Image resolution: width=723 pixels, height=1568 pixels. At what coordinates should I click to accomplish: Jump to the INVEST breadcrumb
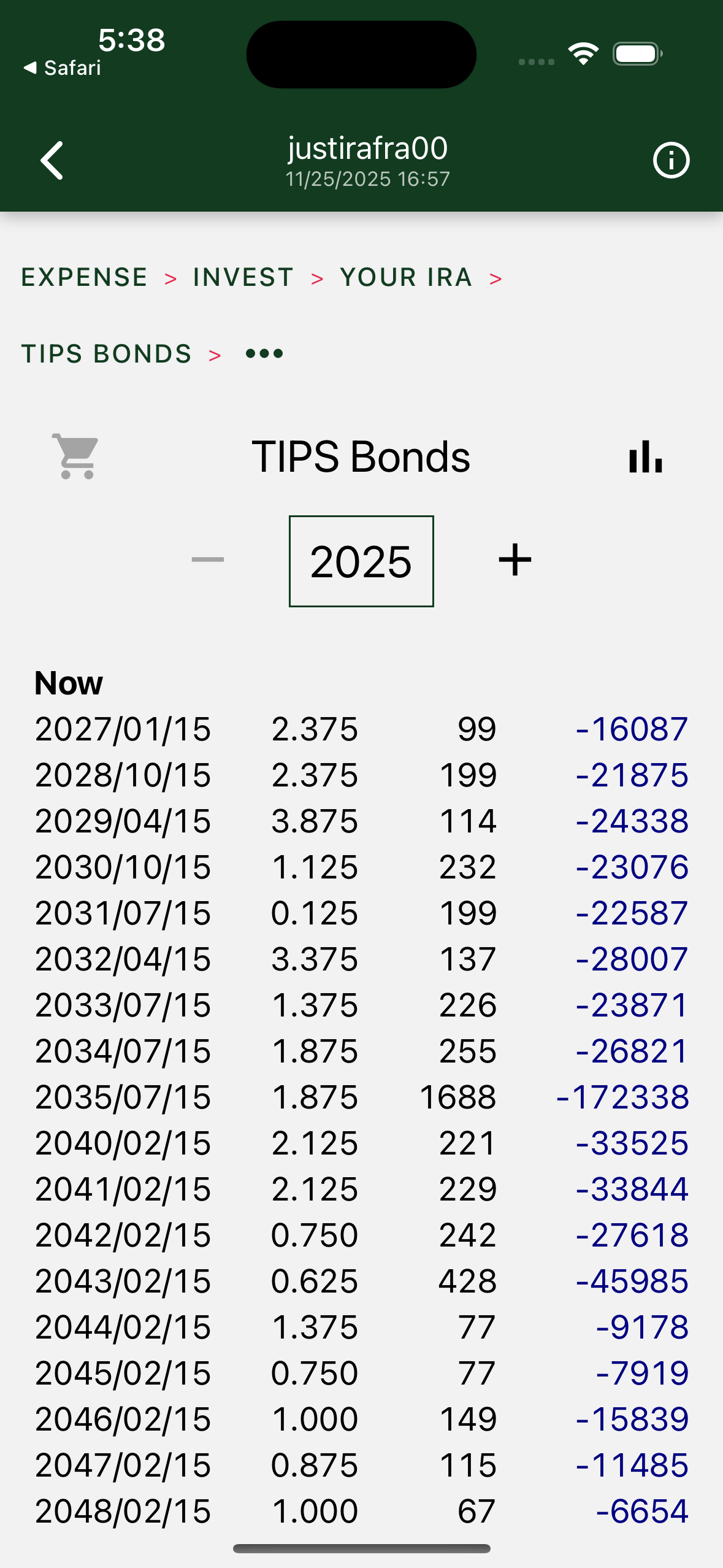click(243, 277)
